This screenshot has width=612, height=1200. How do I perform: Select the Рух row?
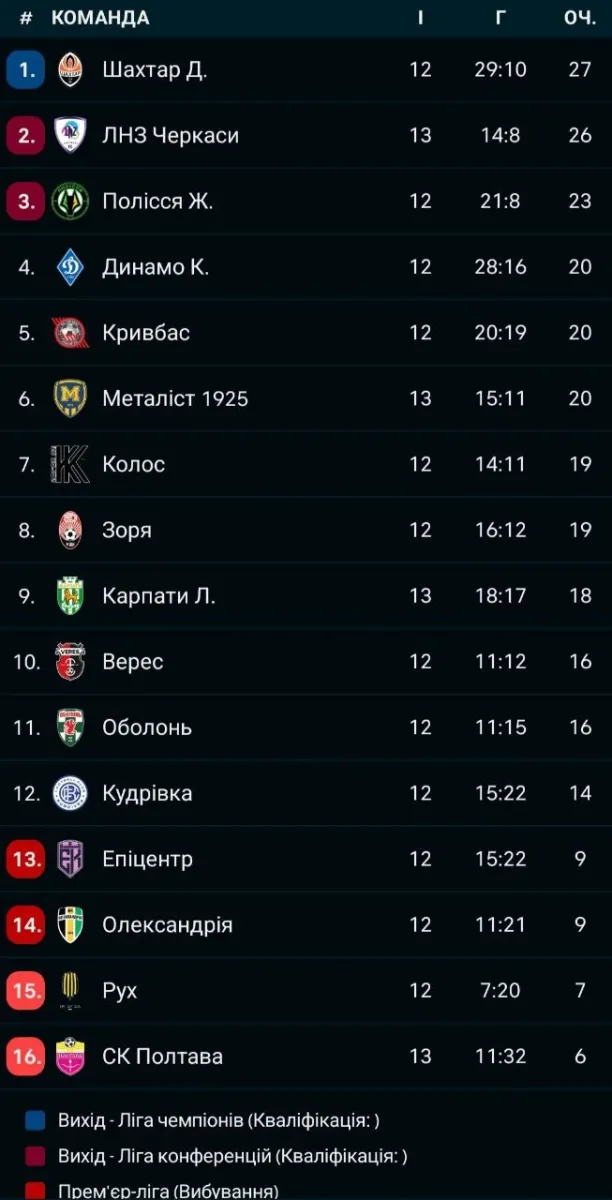coord(120,991)
